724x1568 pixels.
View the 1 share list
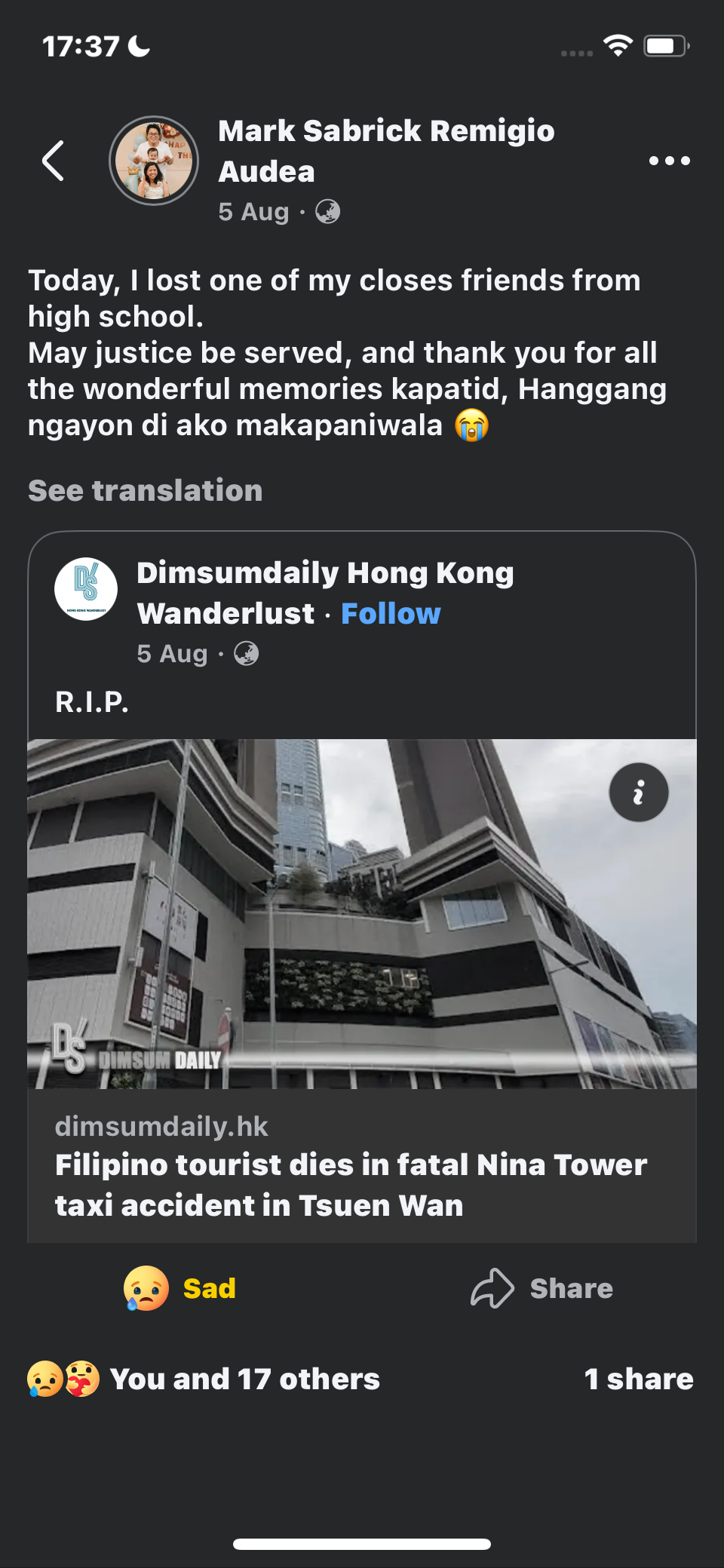(x=638, y=1379)
